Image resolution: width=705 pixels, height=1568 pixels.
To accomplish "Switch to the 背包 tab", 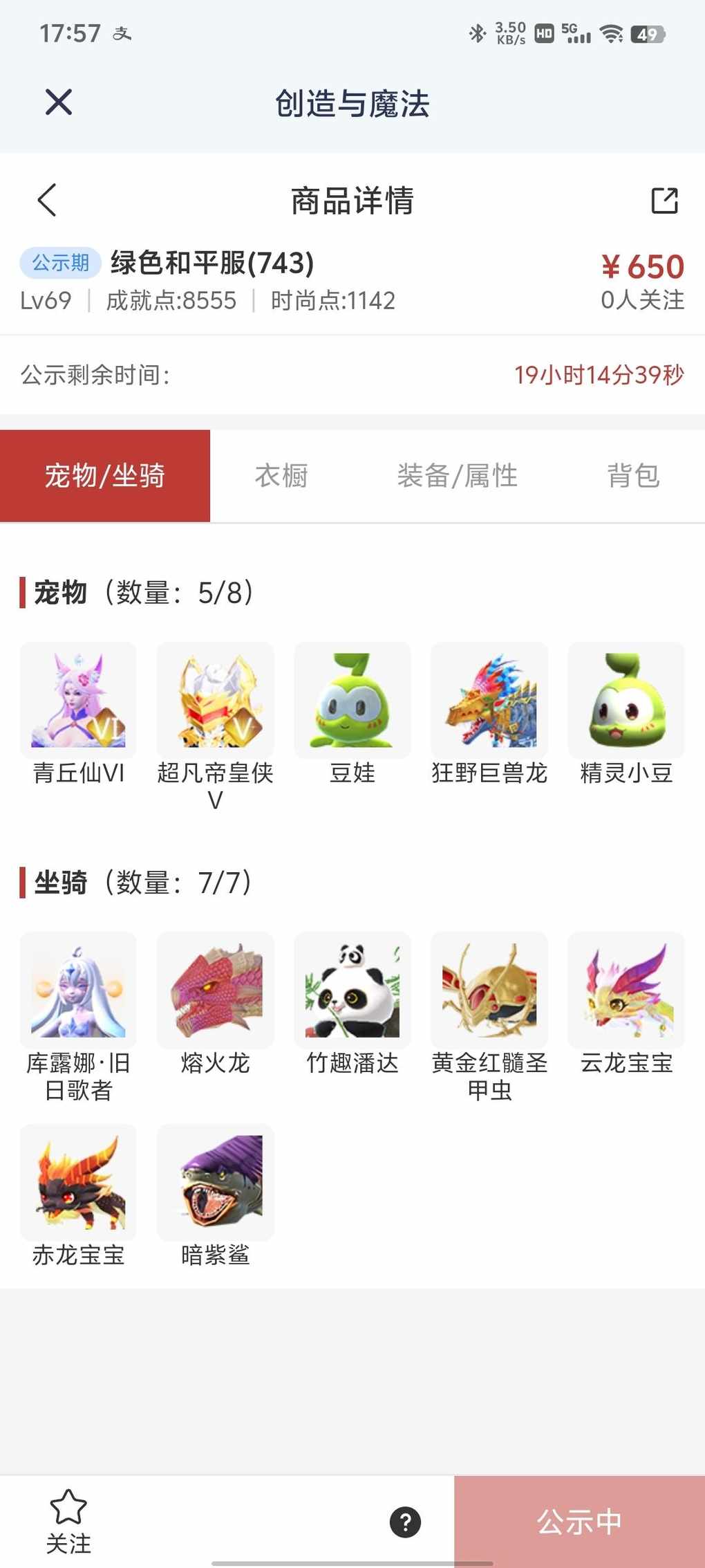I will pos(633,476).
